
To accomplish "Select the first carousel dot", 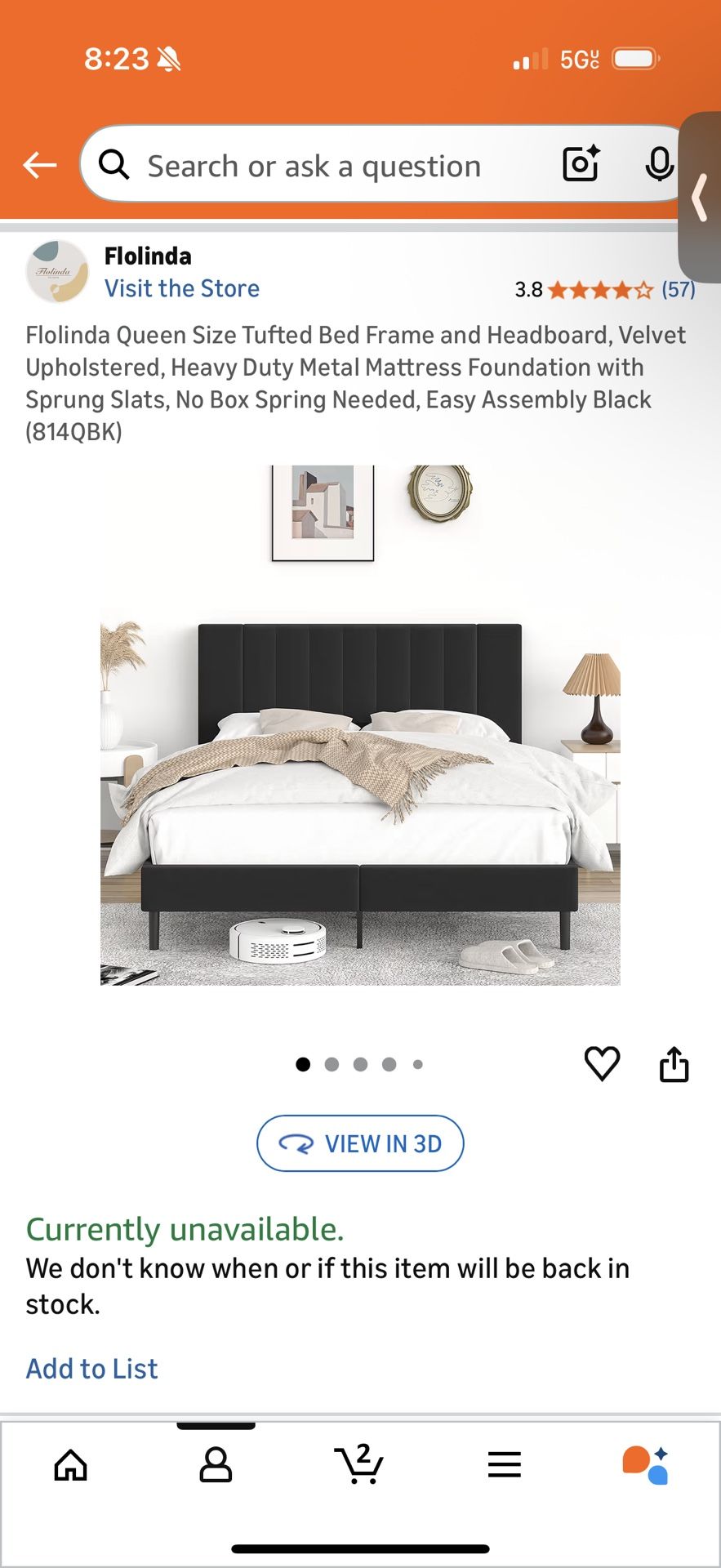I will click(x=303, y=1064).
